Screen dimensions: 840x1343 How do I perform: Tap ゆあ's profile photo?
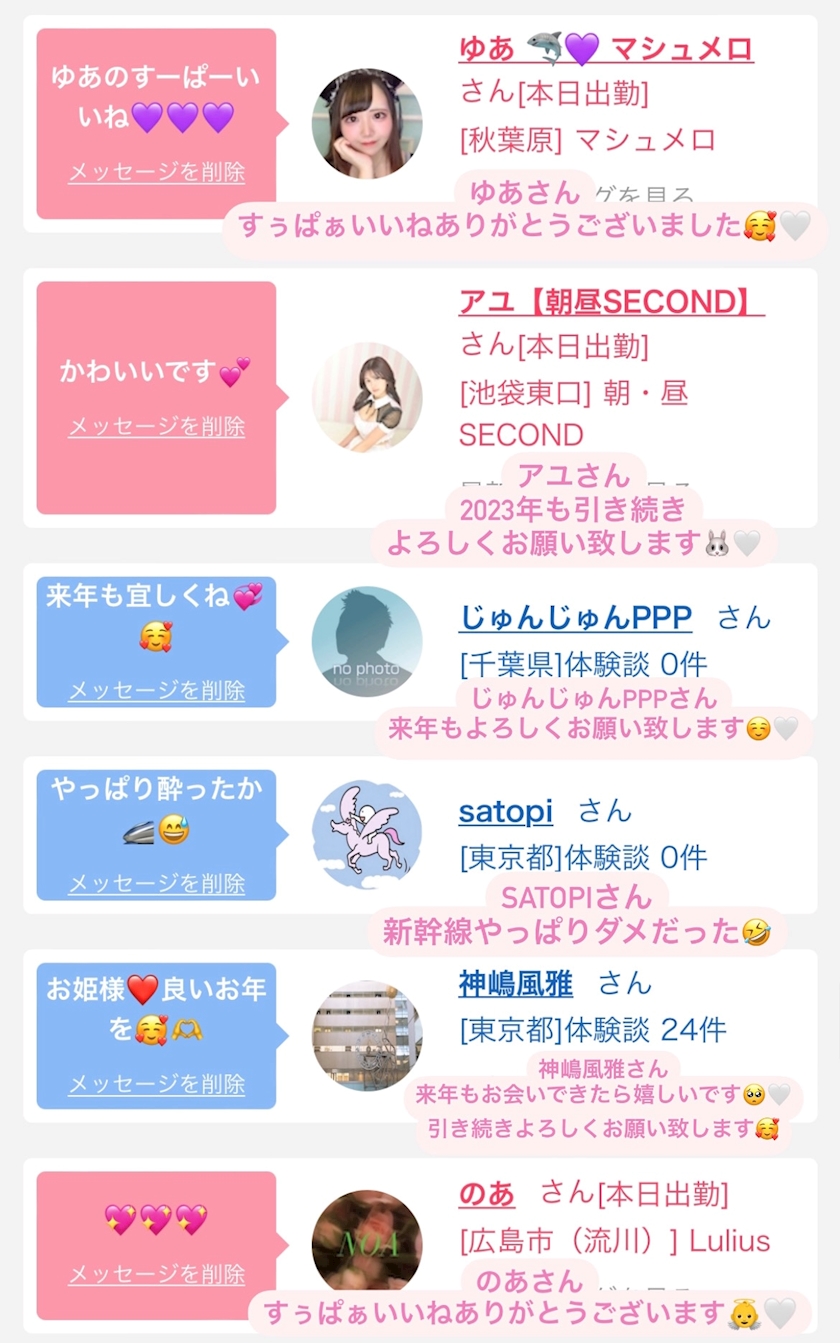(x=367, y=124)
